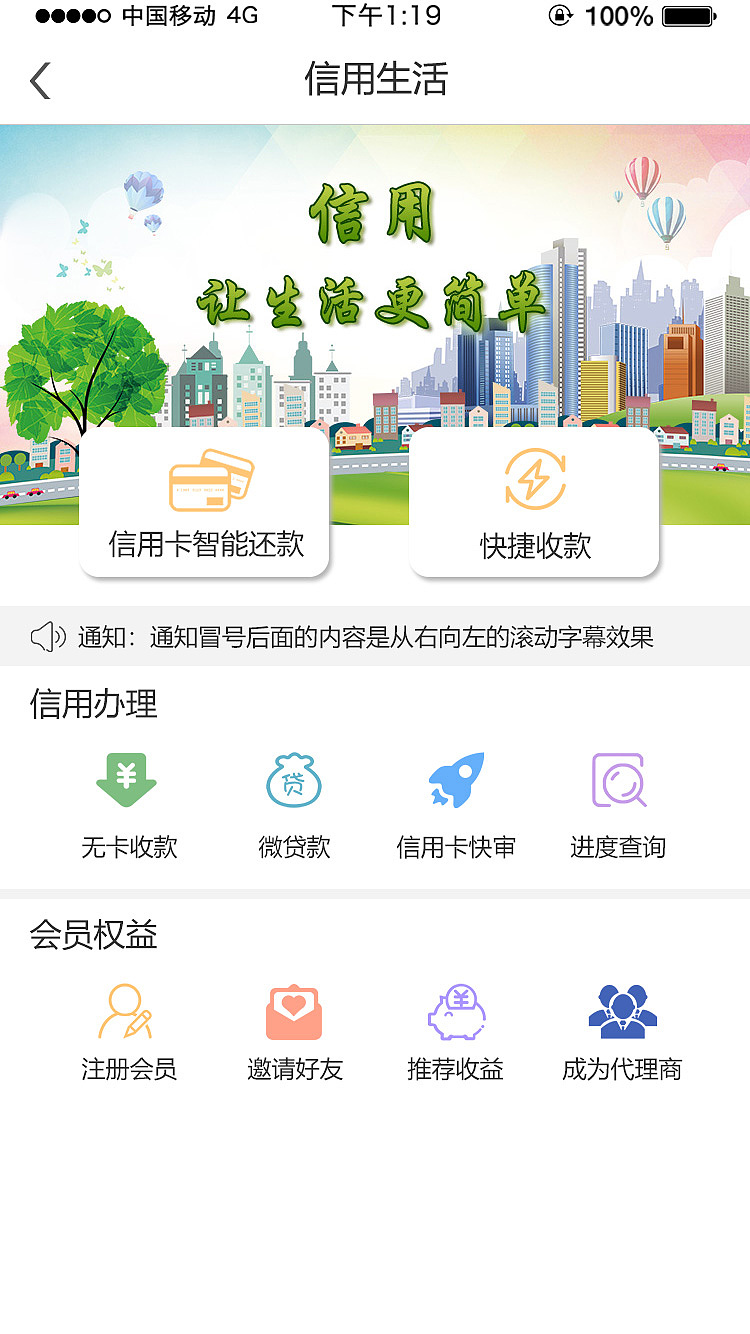Tap the 邀请好友 envelope icon
Screen dimensions: 750x1334
[293, 1012]
